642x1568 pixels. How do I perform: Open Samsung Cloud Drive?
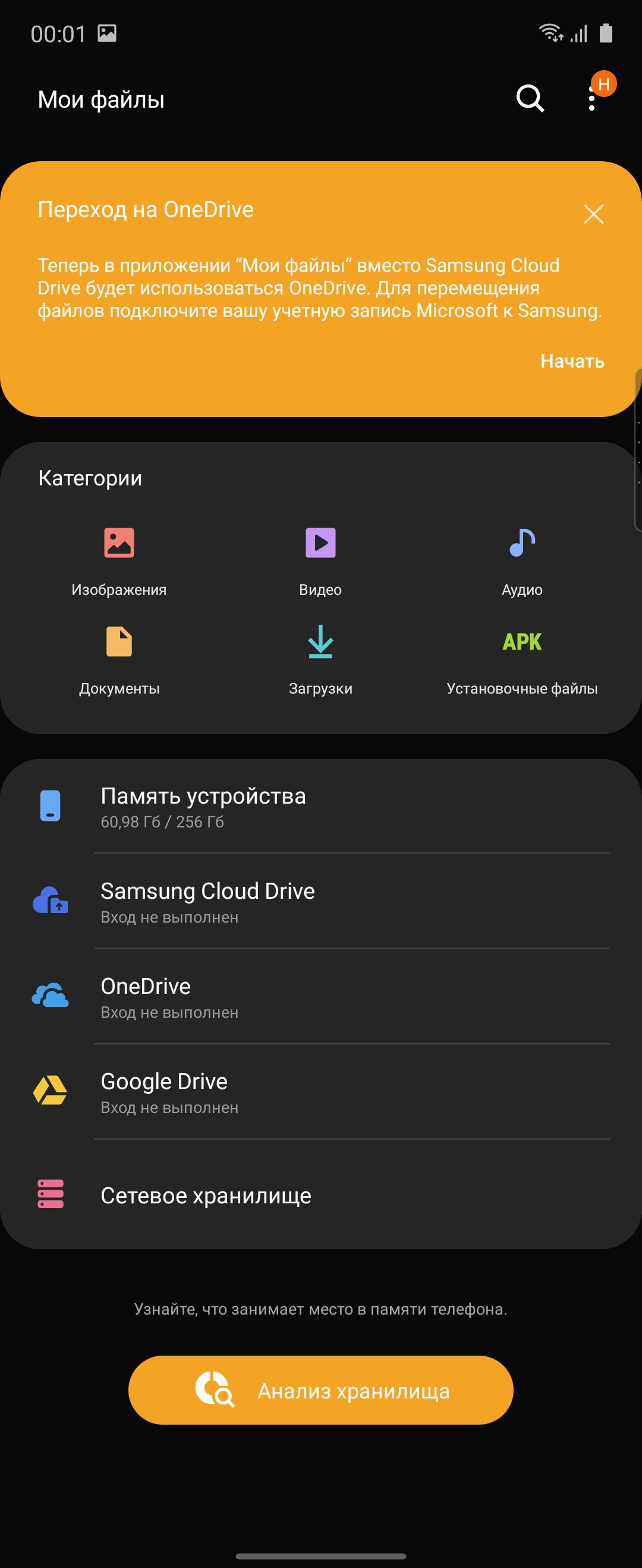point(320,902)
